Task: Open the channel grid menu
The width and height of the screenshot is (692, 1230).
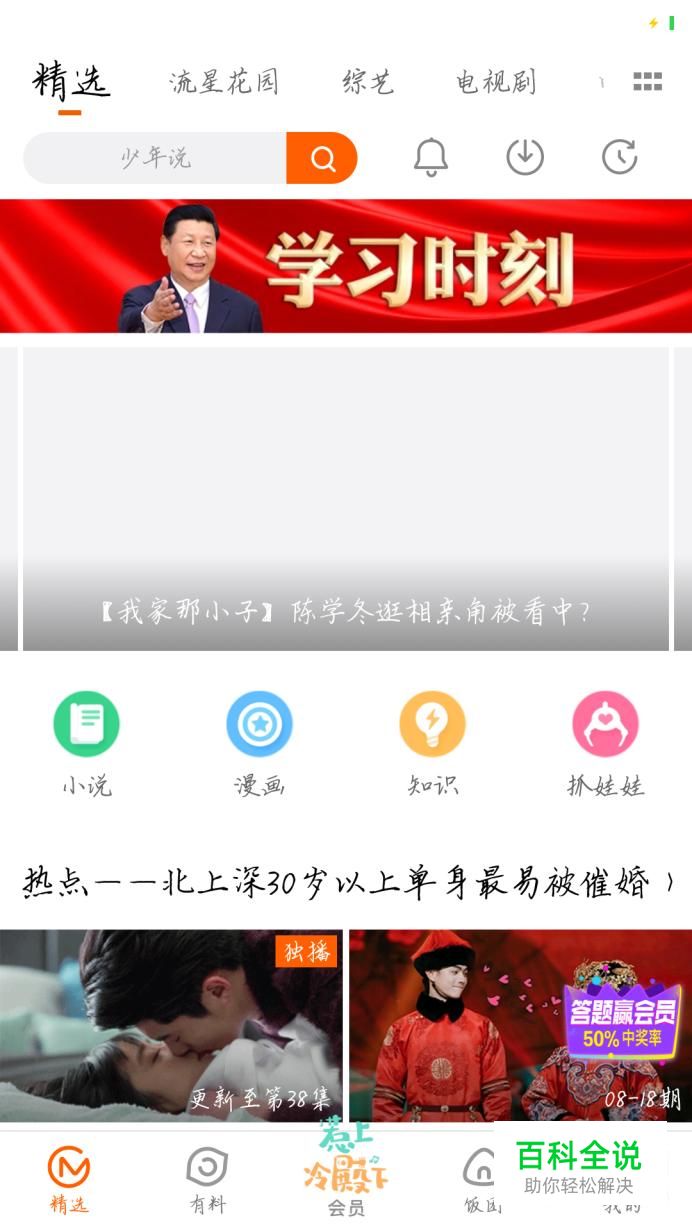Action: click(648, 82)
